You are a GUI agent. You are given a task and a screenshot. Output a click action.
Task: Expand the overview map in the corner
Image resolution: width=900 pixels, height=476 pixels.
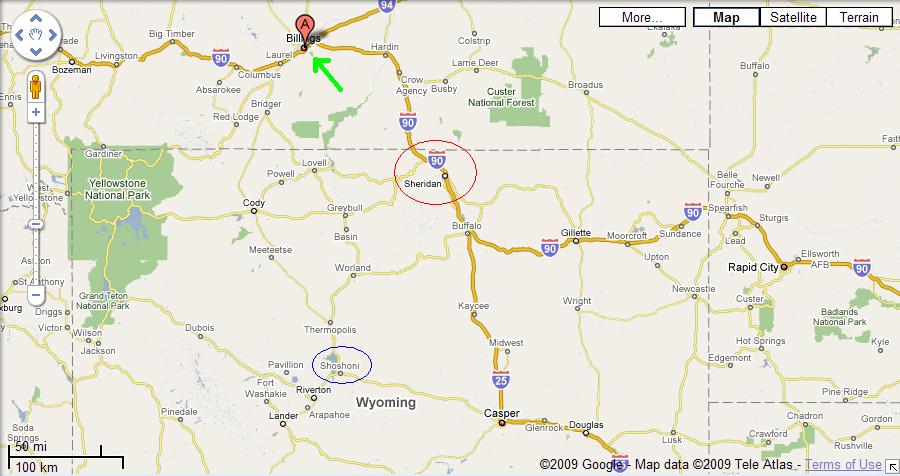[891, 467]
